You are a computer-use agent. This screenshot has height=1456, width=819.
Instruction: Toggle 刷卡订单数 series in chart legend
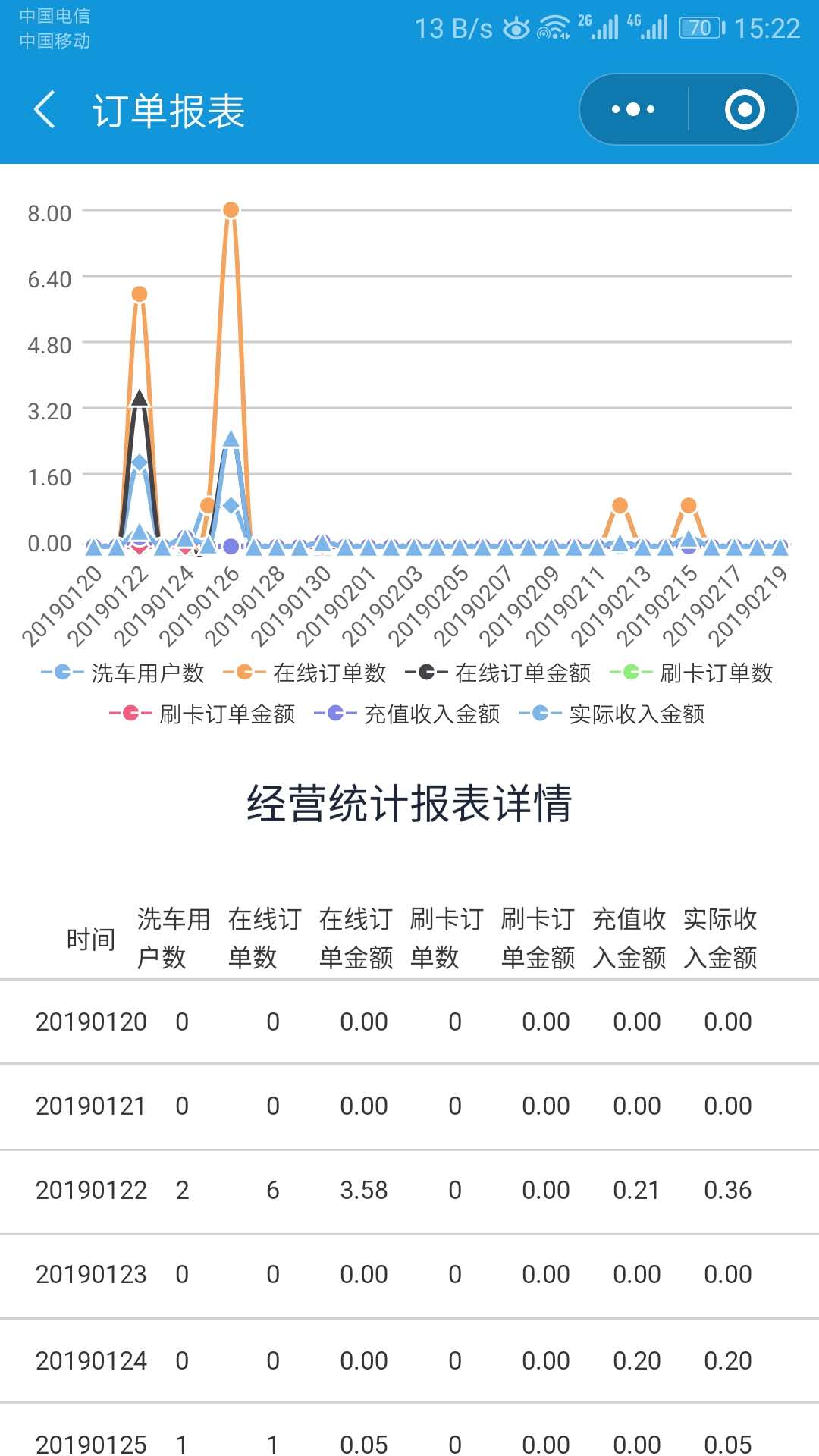[692, 673]
